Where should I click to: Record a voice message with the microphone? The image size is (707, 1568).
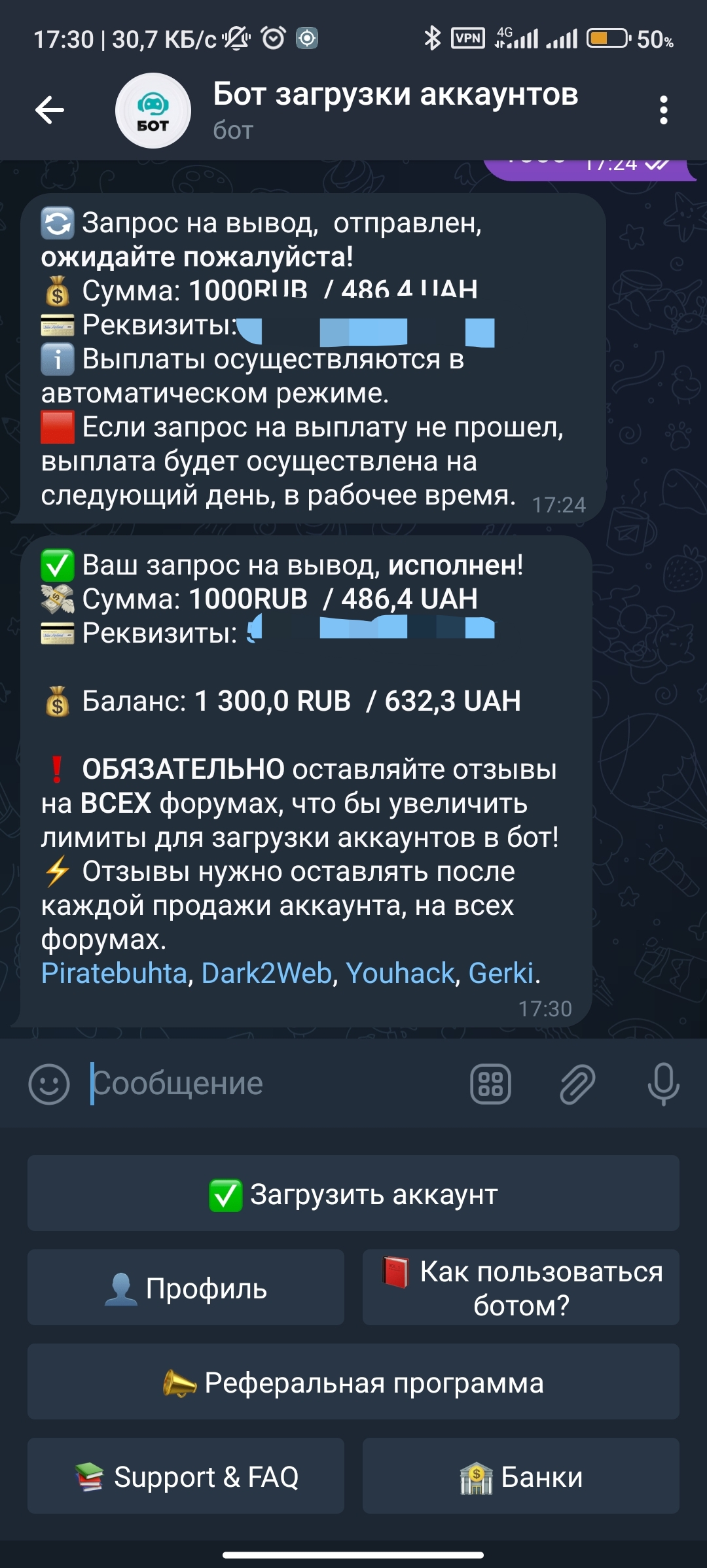coord(662,1084)
